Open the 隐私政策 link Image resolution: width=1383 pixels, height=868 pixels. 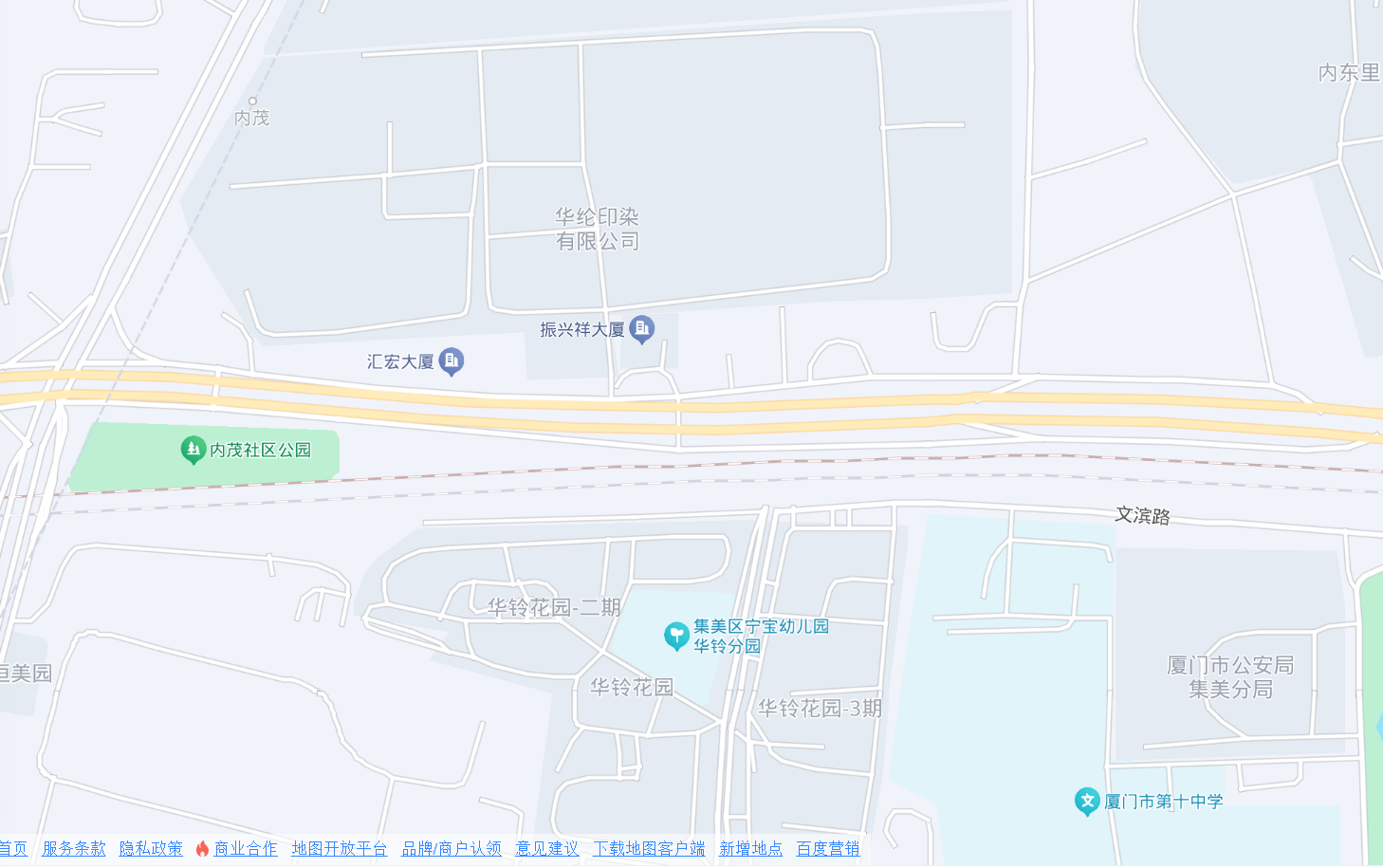(151, 848)
